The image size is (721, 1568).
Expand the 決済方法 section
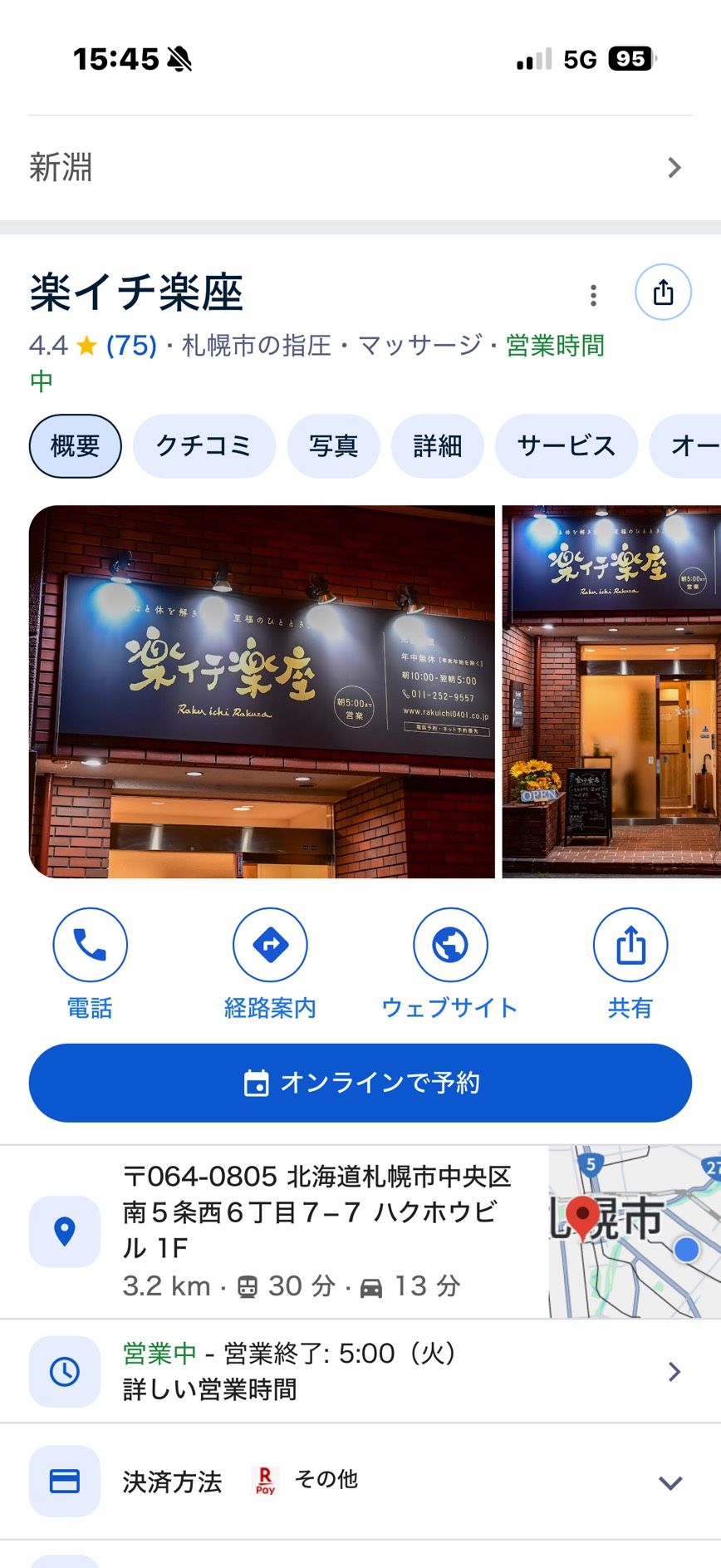(x=669, y=1482)
